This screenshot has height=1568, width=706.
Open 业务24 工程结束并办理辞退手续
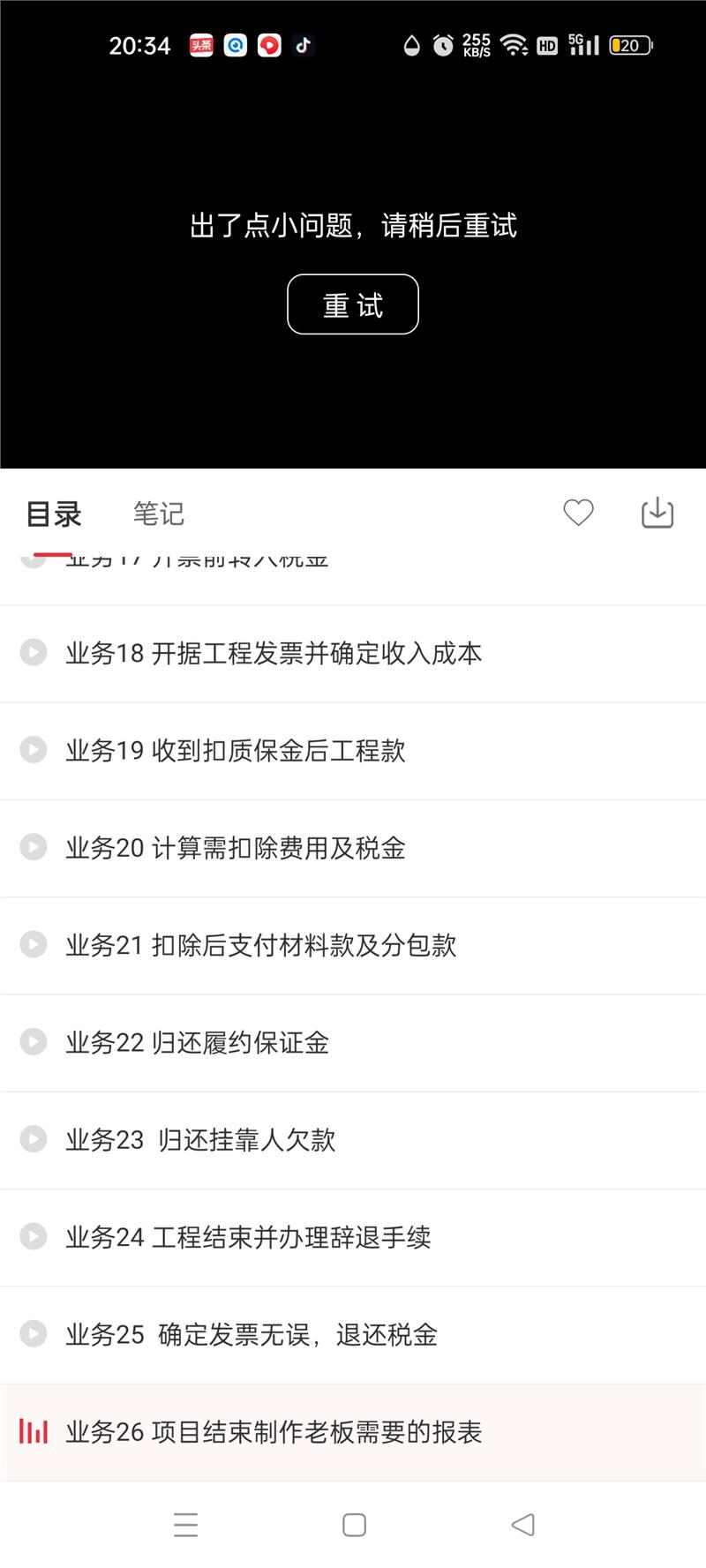click(248, 1237)
